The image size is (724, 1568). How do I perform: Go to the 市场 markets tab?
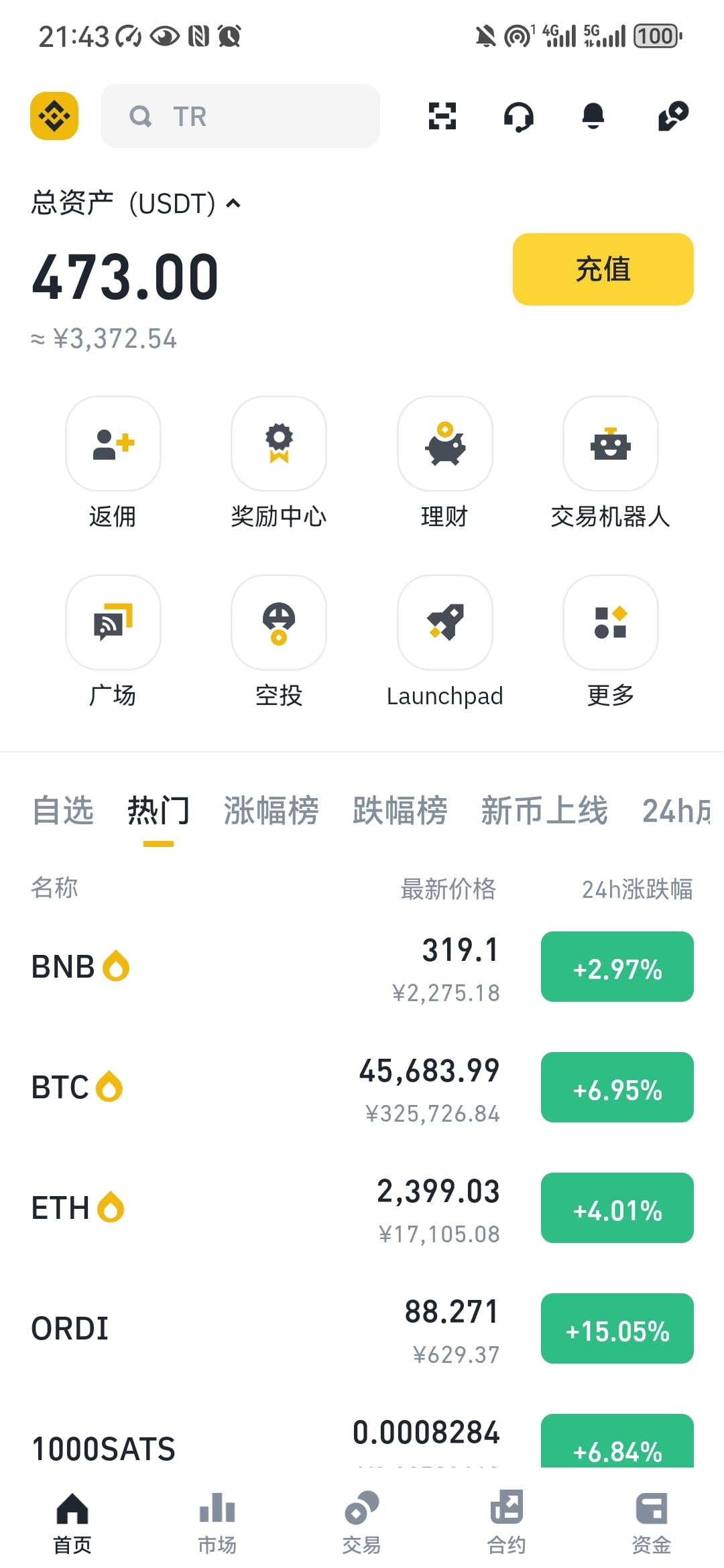[217, 1522]
